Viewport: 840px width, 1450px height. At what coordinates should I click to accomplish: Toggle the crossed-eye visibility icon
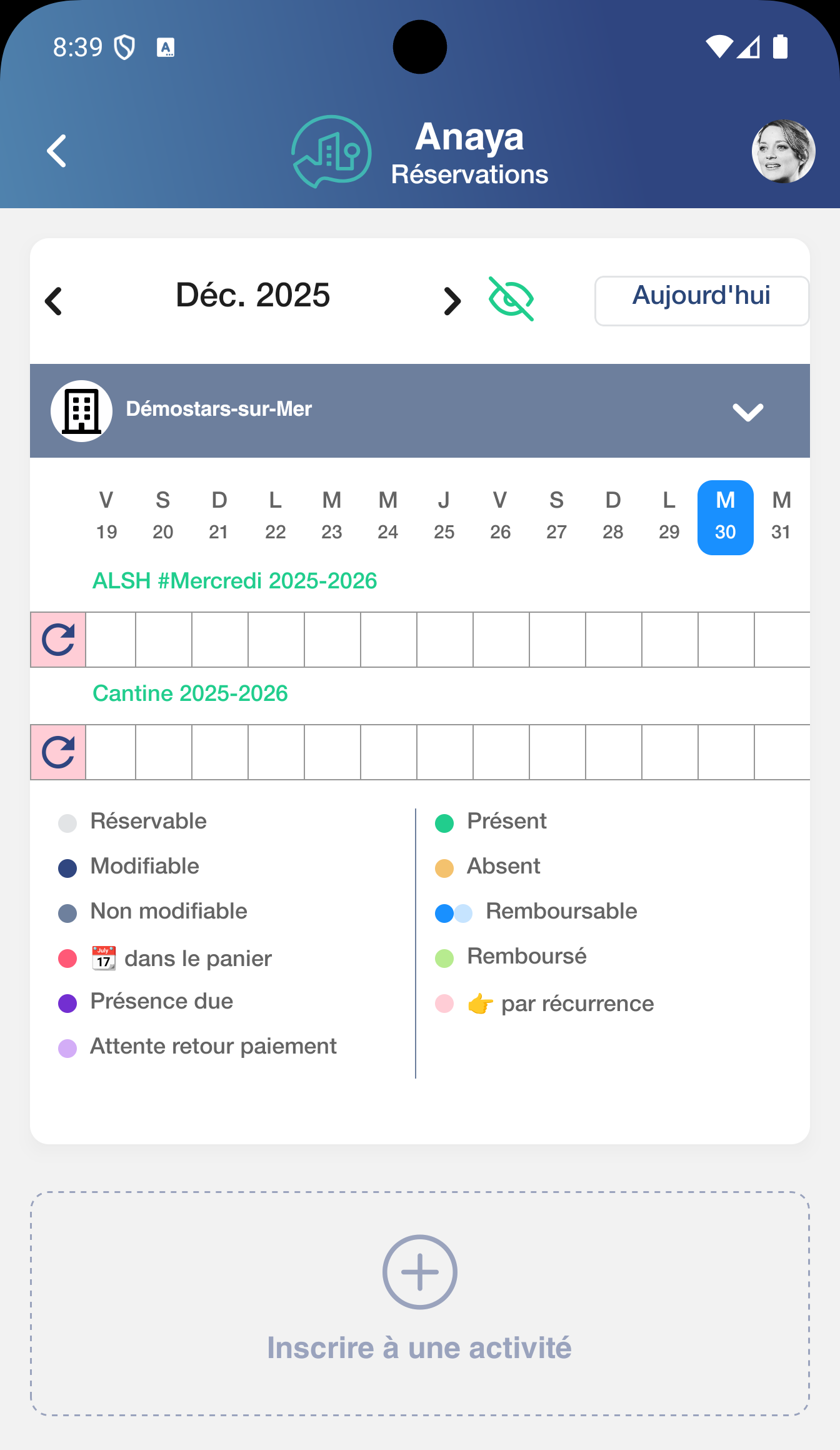point(511,299)
